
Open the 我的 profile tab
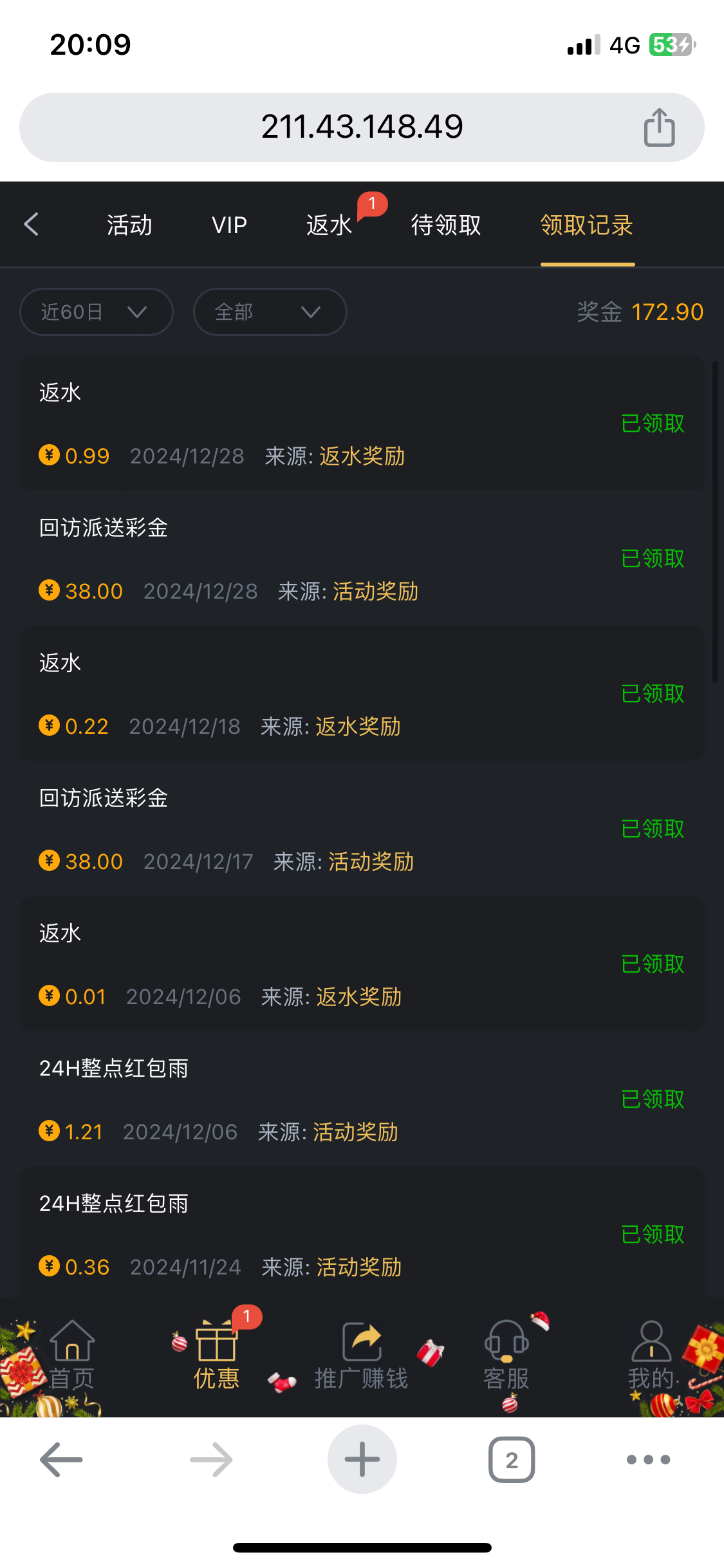[x=651, y=1354]
